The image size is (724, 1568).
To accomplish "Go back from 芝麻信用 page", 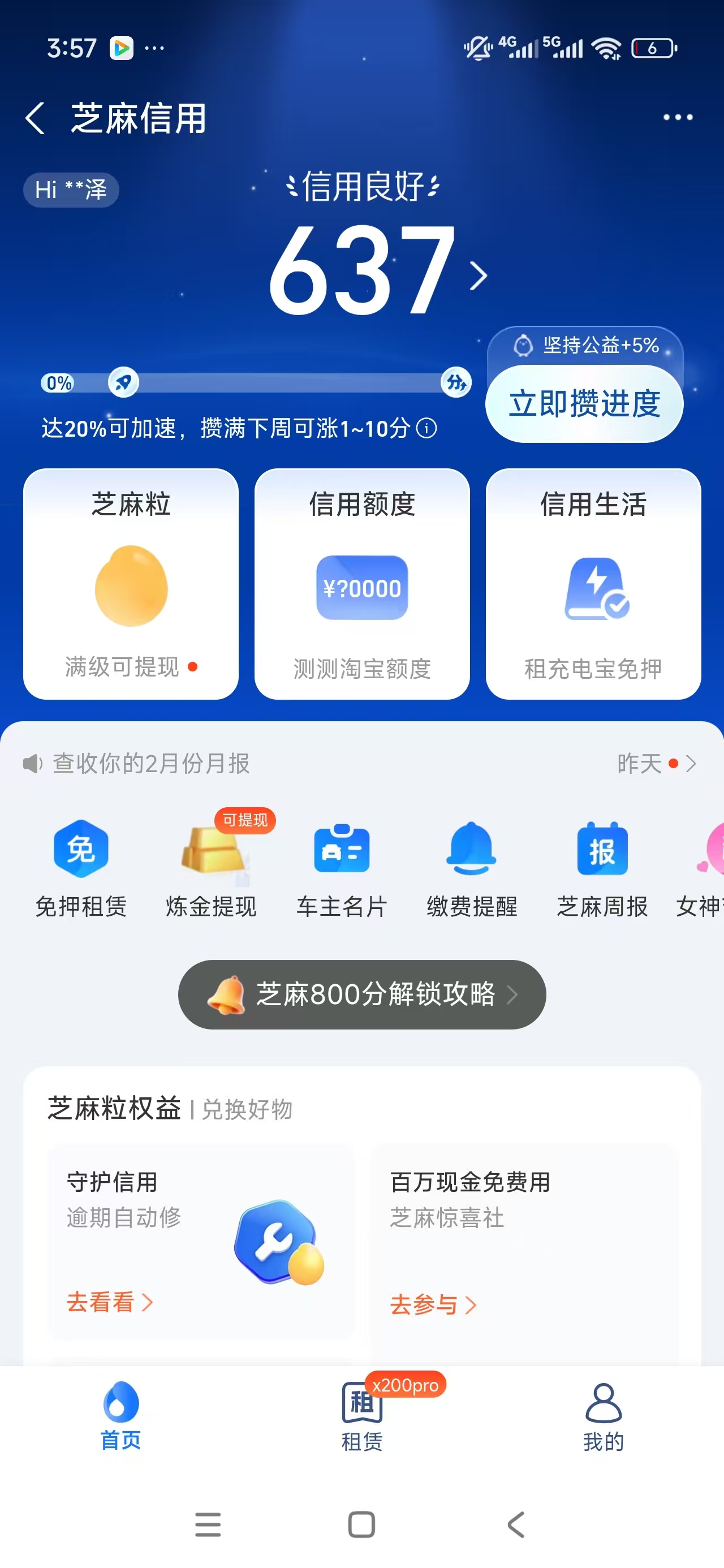I will 35,118.
